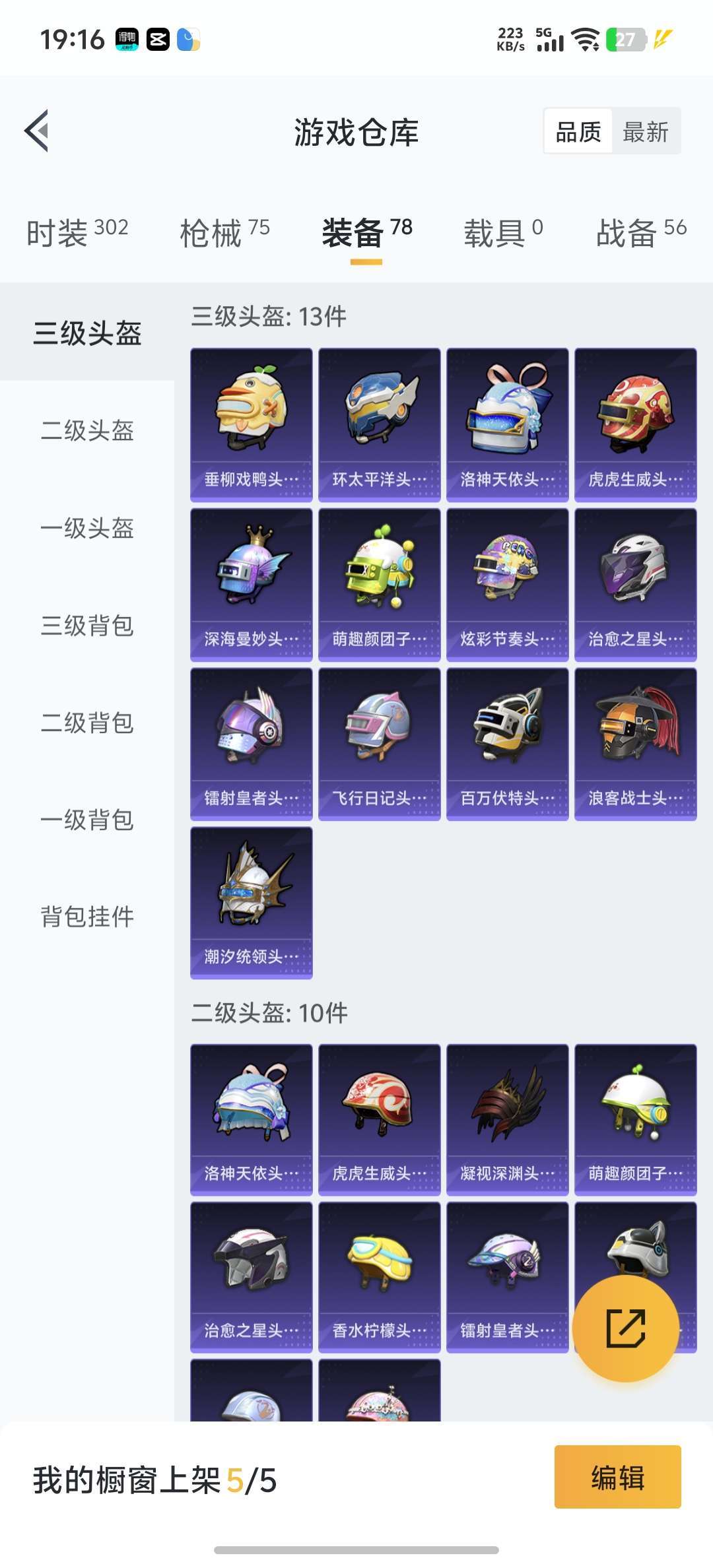
Task: Show the 三级背包 category
Action: [x=87, y=625]
